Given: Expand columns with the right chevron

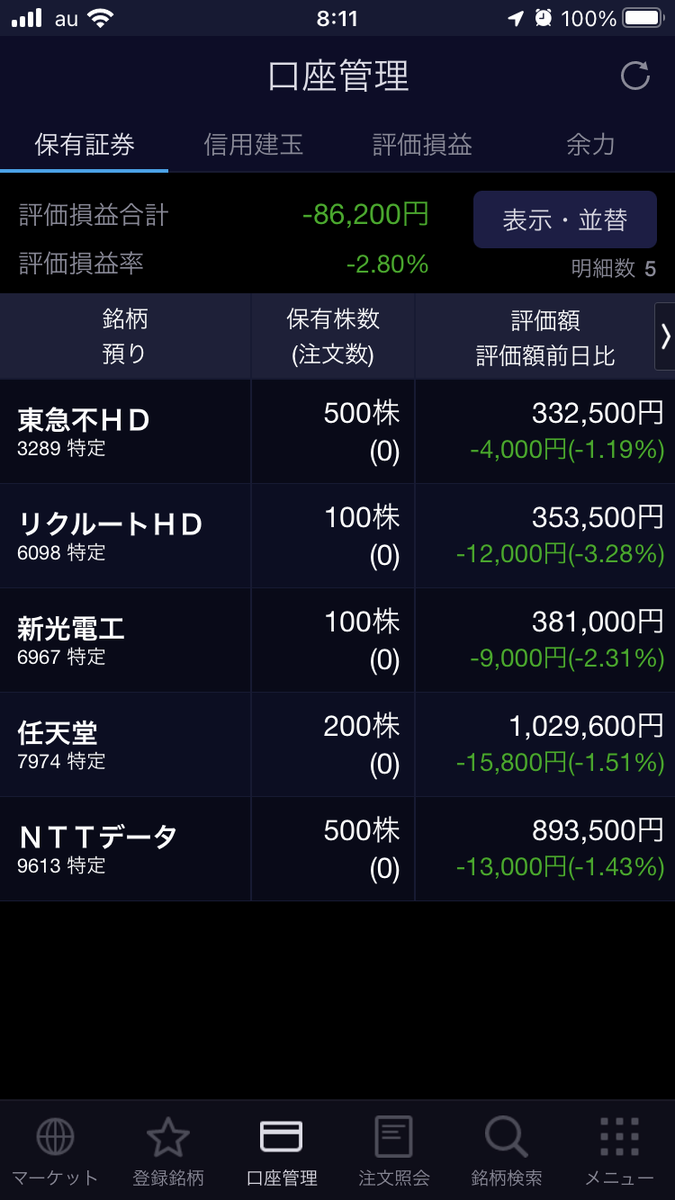Looking at the screenshot, I should 665,336.
